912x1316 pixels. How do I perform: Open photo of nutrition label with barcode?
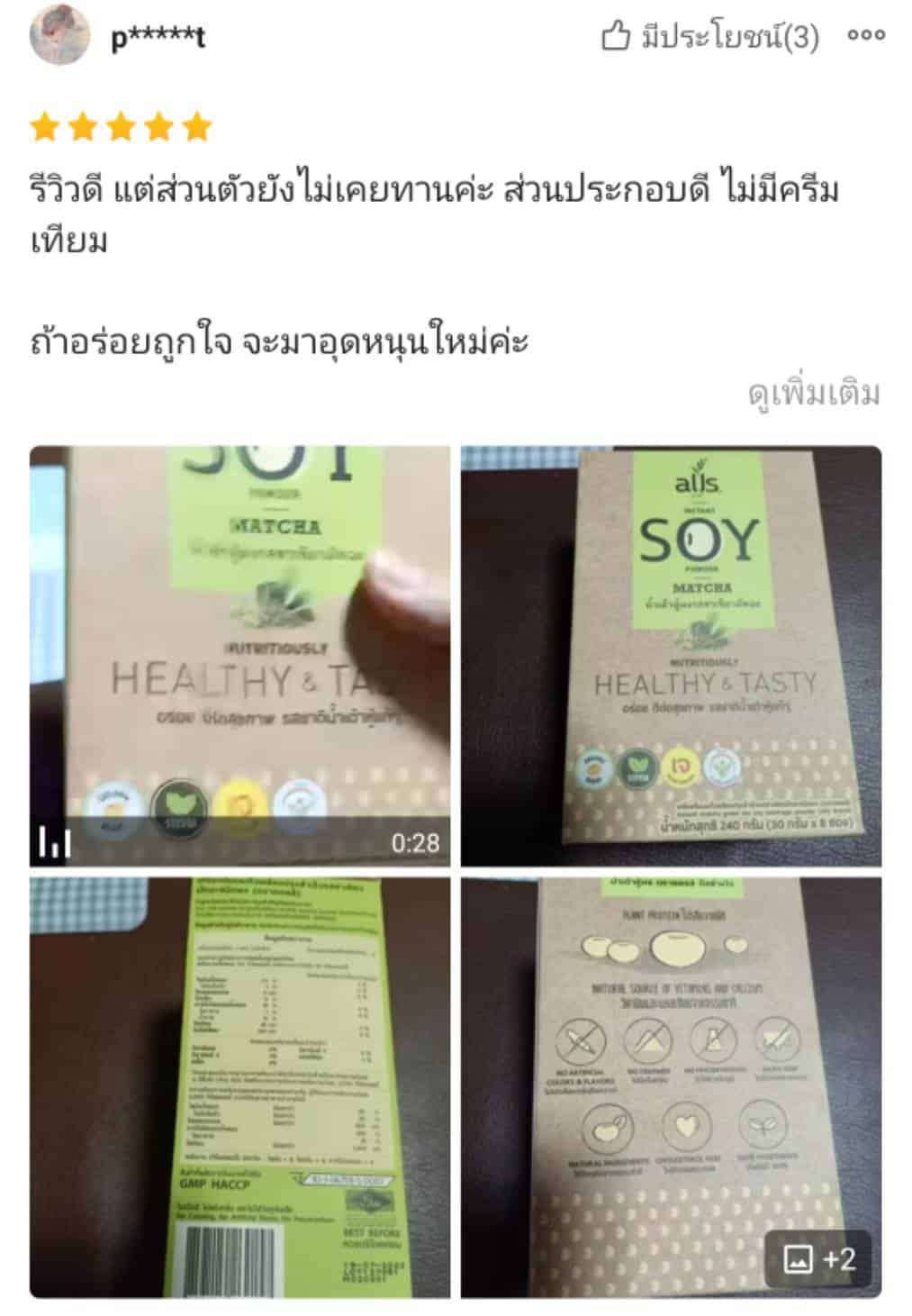[239, 1087]
